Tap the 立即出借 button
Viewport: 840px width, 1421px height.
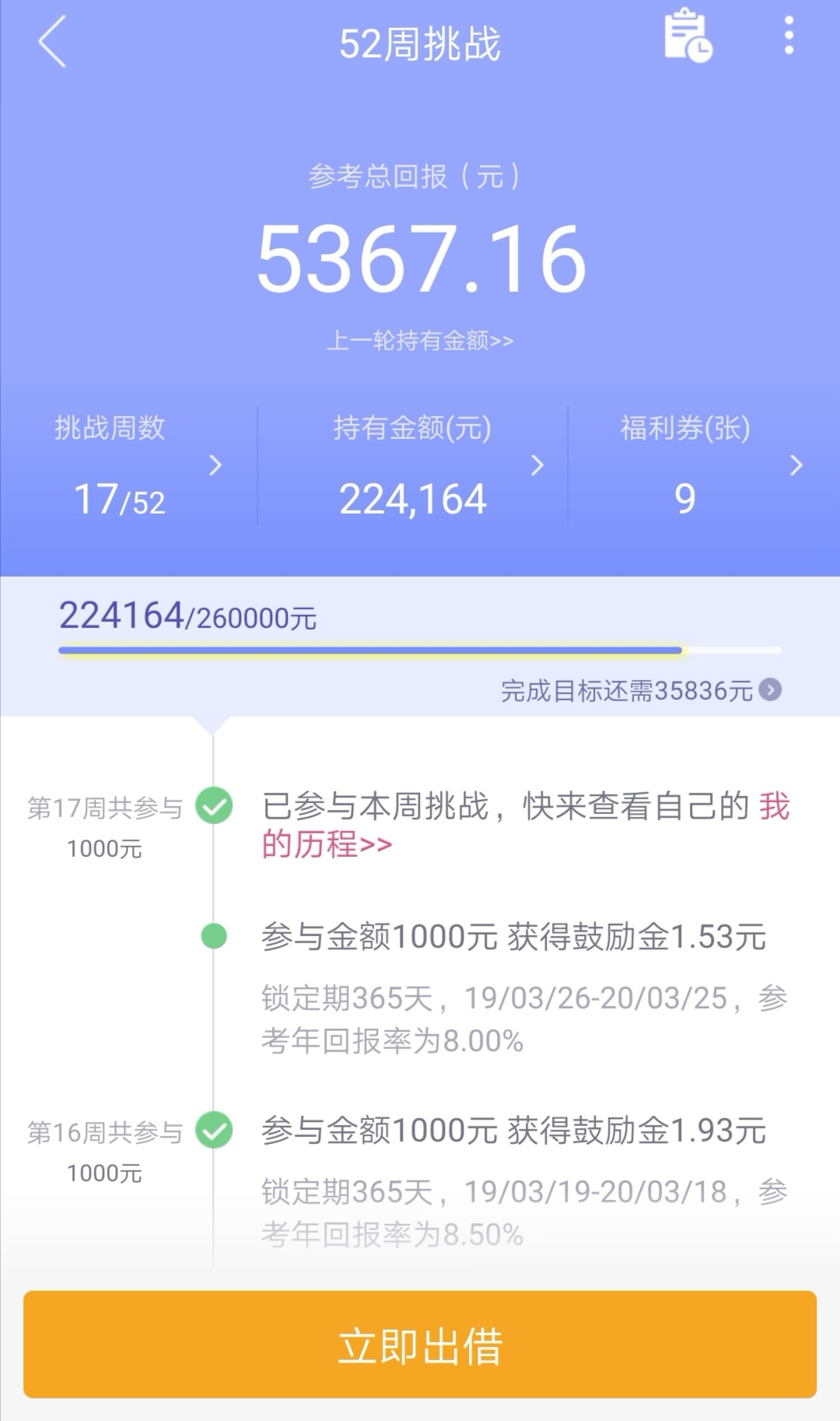[420, 1346]
